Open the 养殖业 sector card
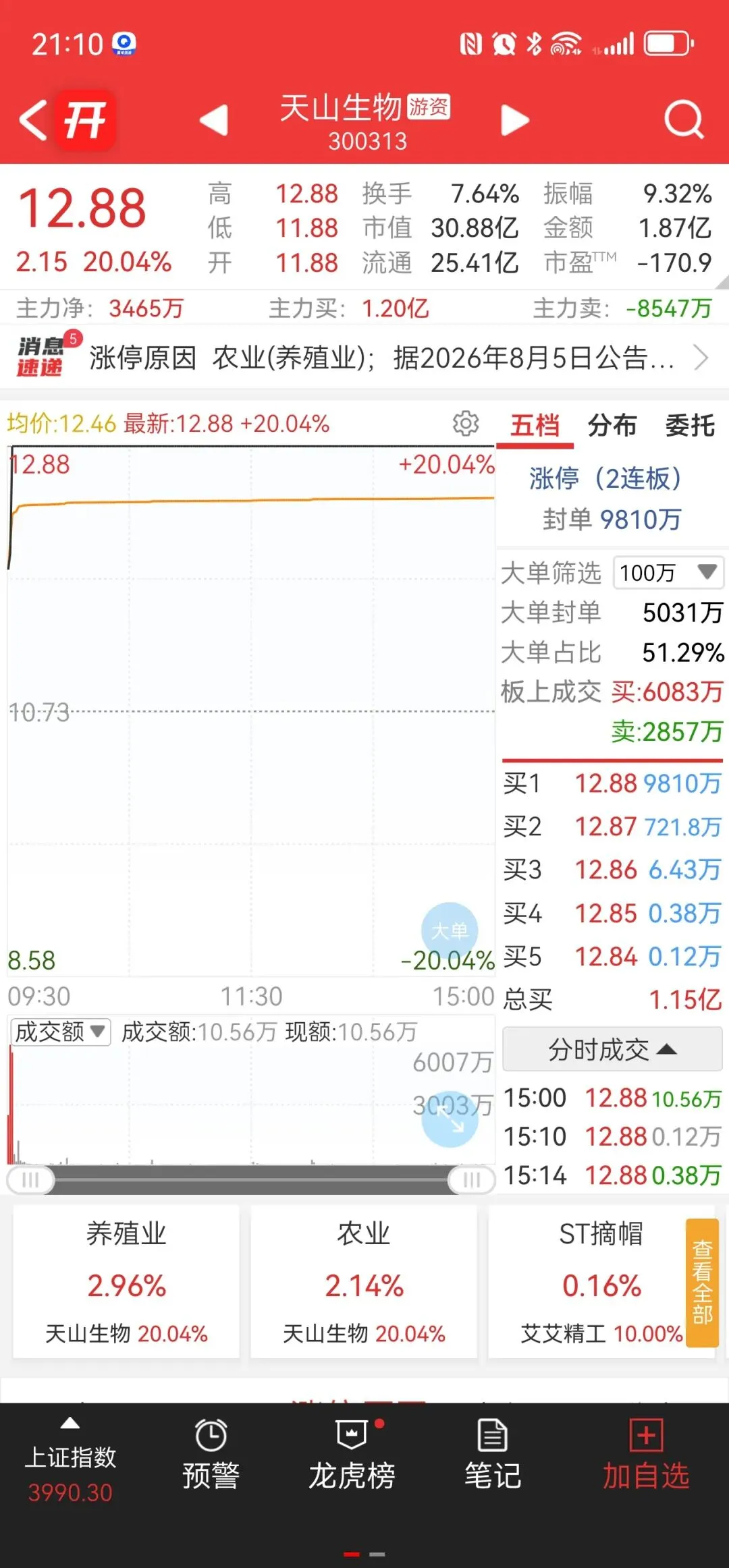The height and width of the screenshot is (1568, 729). click(126, 1282)
